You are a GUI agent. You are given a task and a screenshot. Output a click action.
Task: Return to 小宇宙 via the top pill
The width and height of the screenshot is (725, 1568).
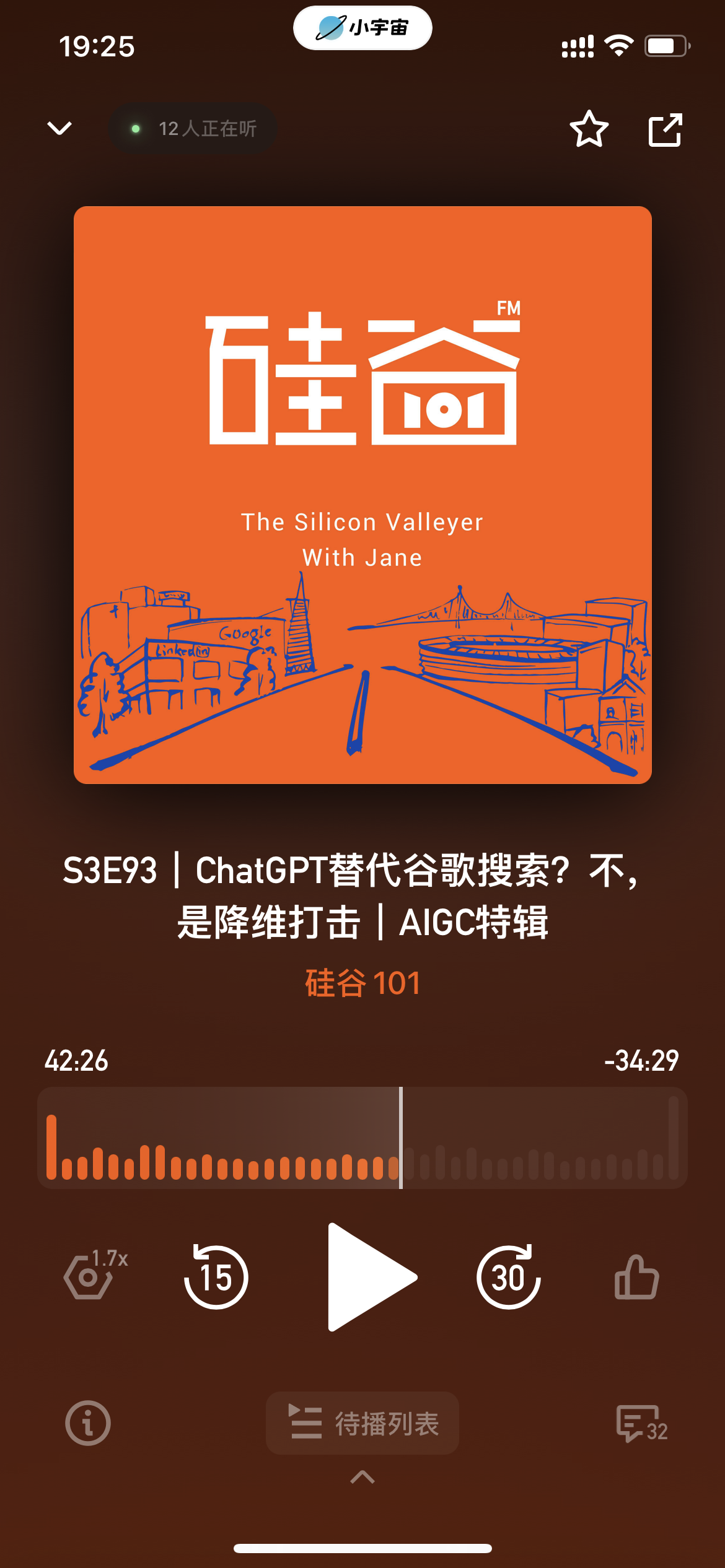pos(362,28)
